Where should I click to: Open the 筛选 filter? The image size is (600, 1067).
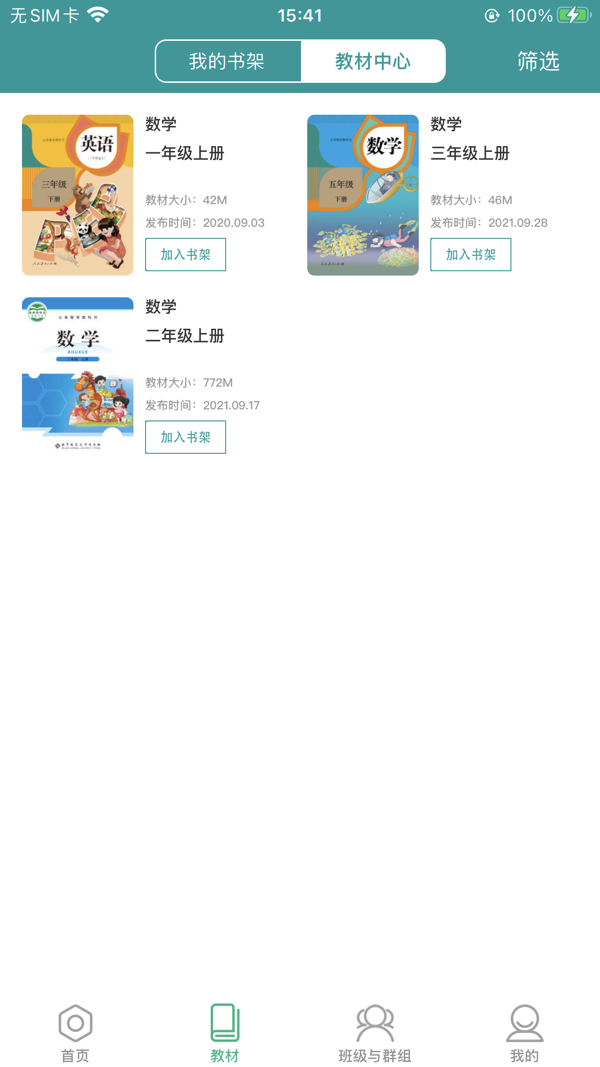pyautogui.click(x=538, y=61)
